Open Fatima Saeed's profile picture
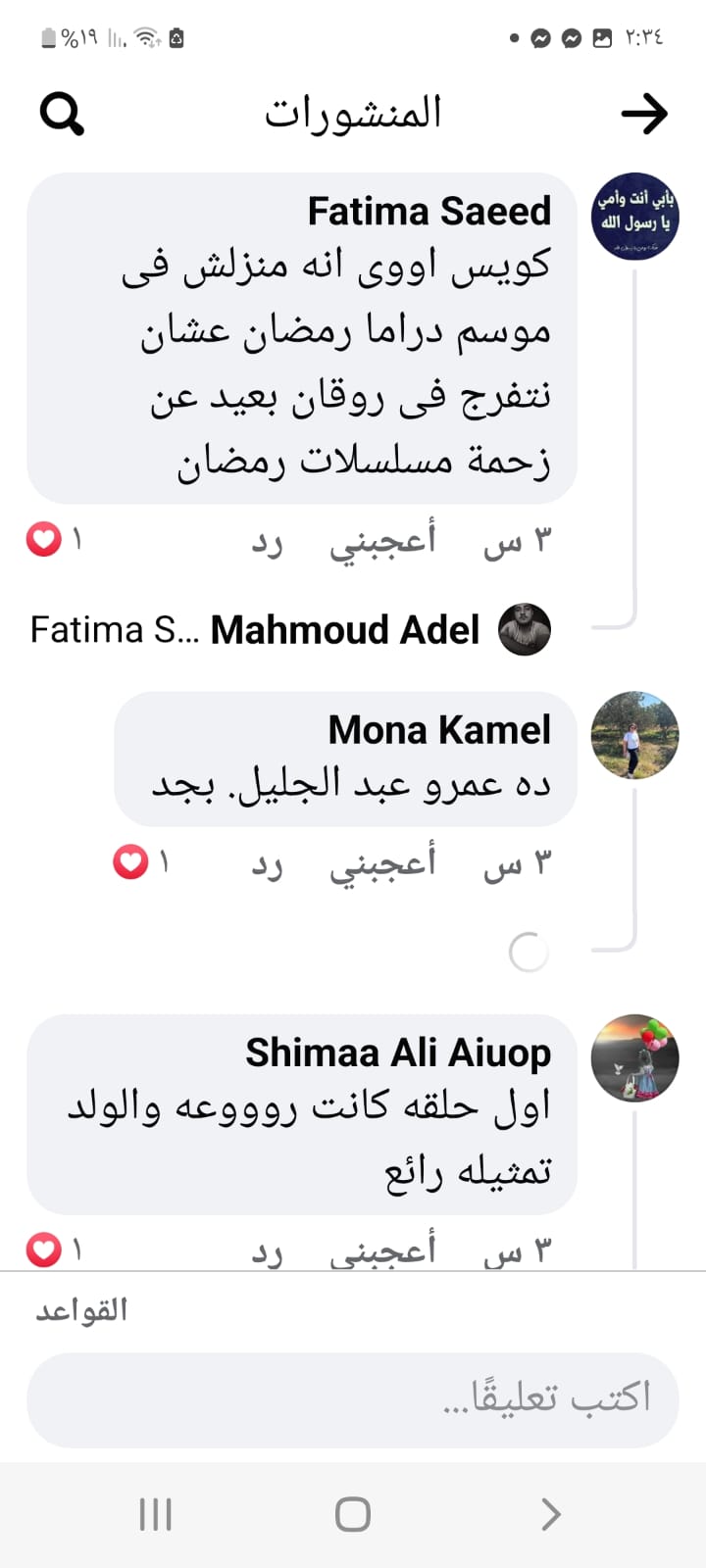 tap(634, 217)
